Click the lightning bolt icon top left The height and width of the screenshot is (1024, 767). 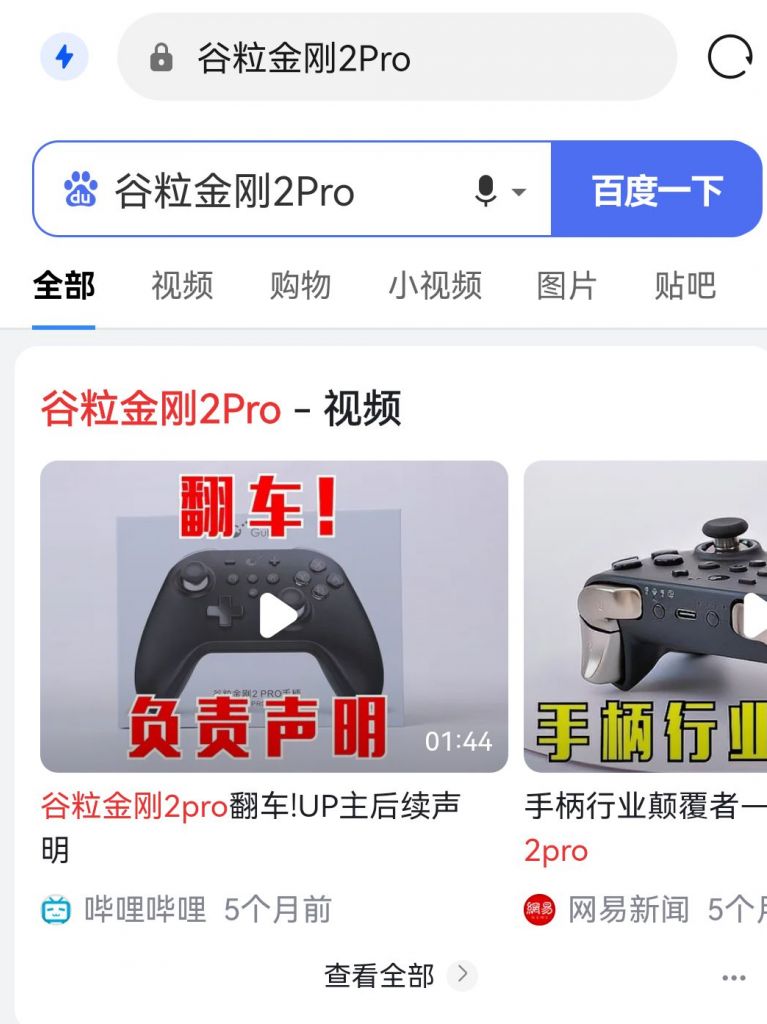point(64,56)
